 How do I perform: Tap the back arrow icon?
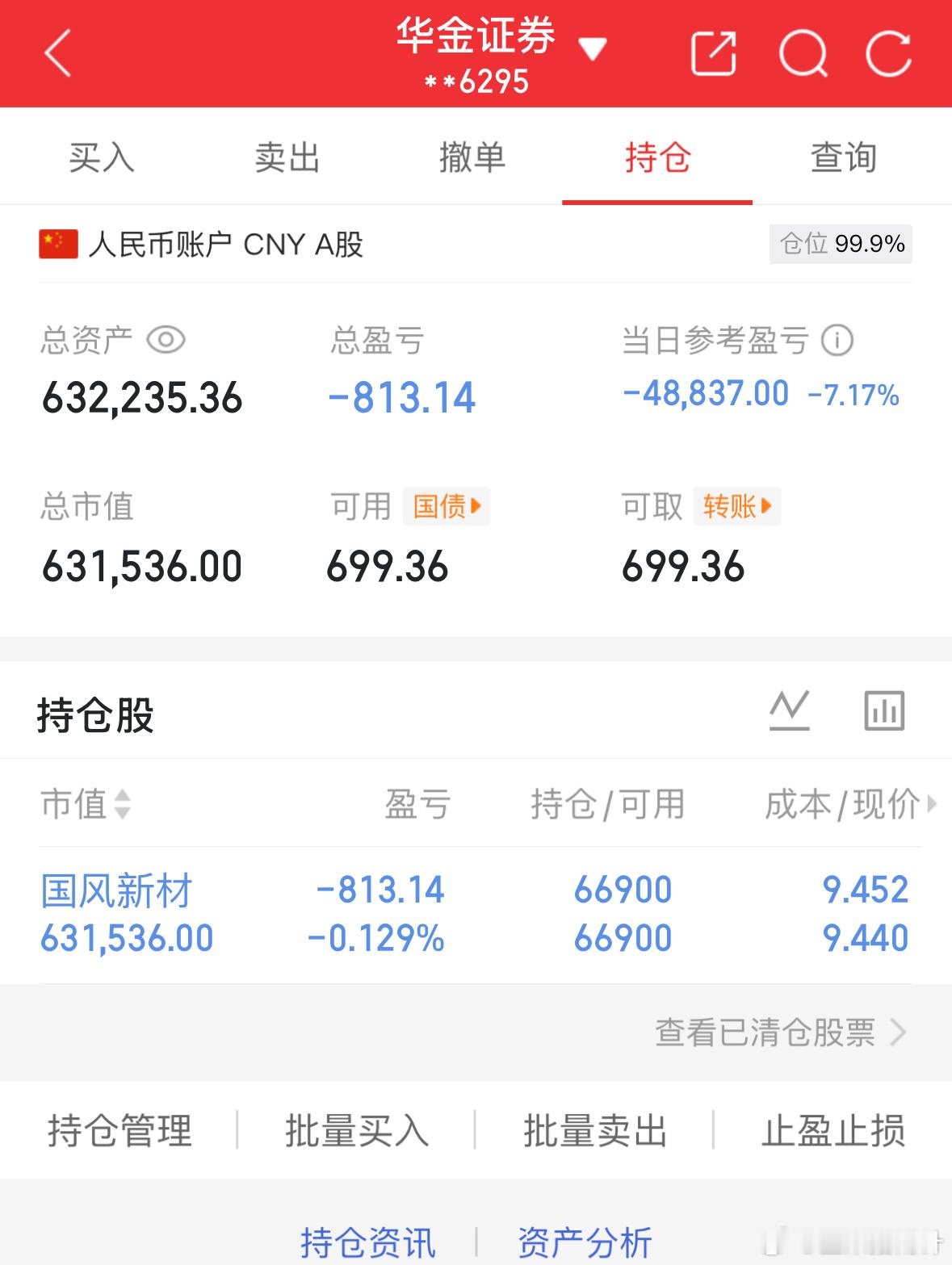57,53
